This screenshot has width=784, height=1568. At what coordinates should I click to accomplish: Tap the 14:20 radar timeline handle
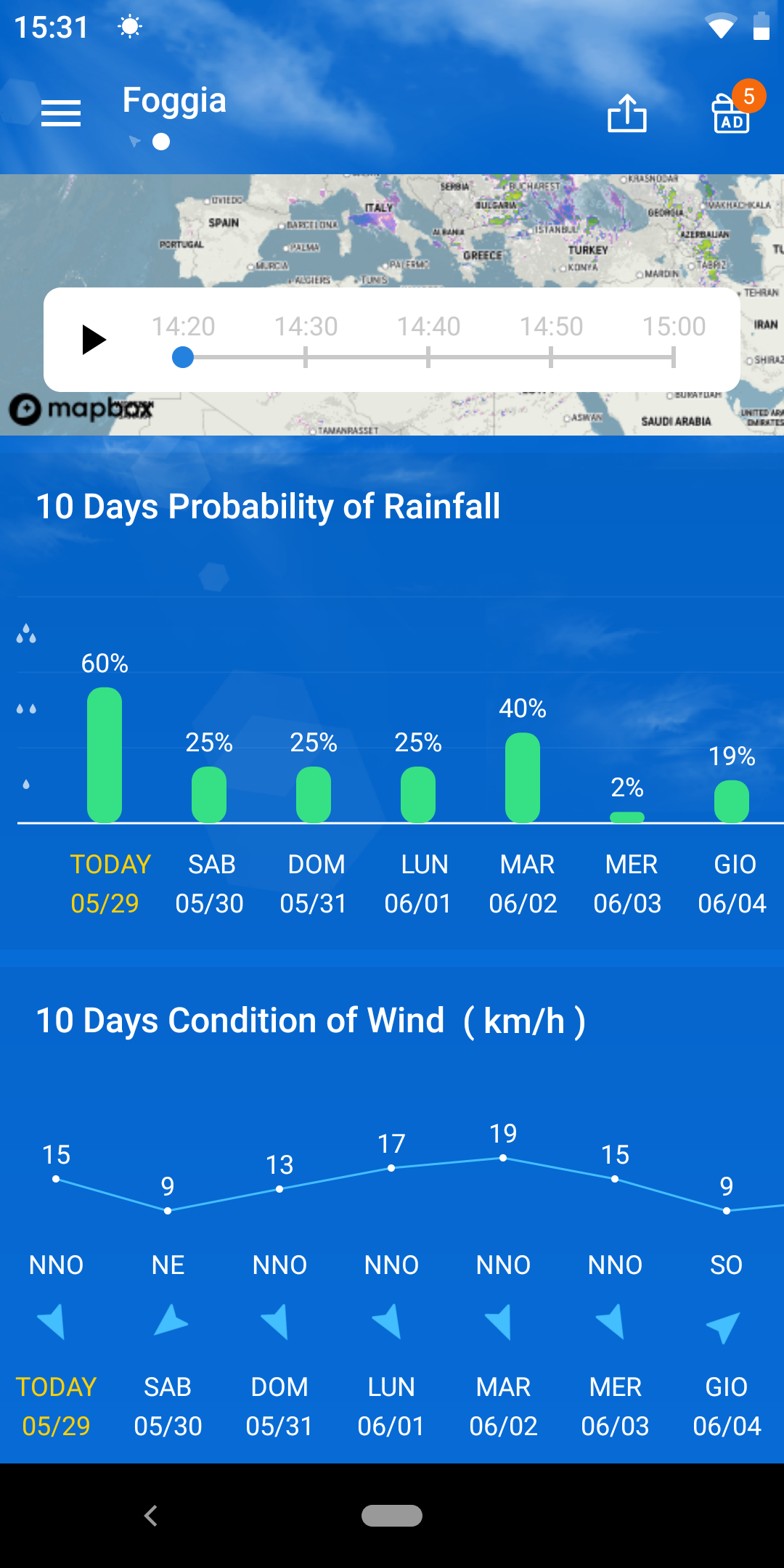pos(183,357)
